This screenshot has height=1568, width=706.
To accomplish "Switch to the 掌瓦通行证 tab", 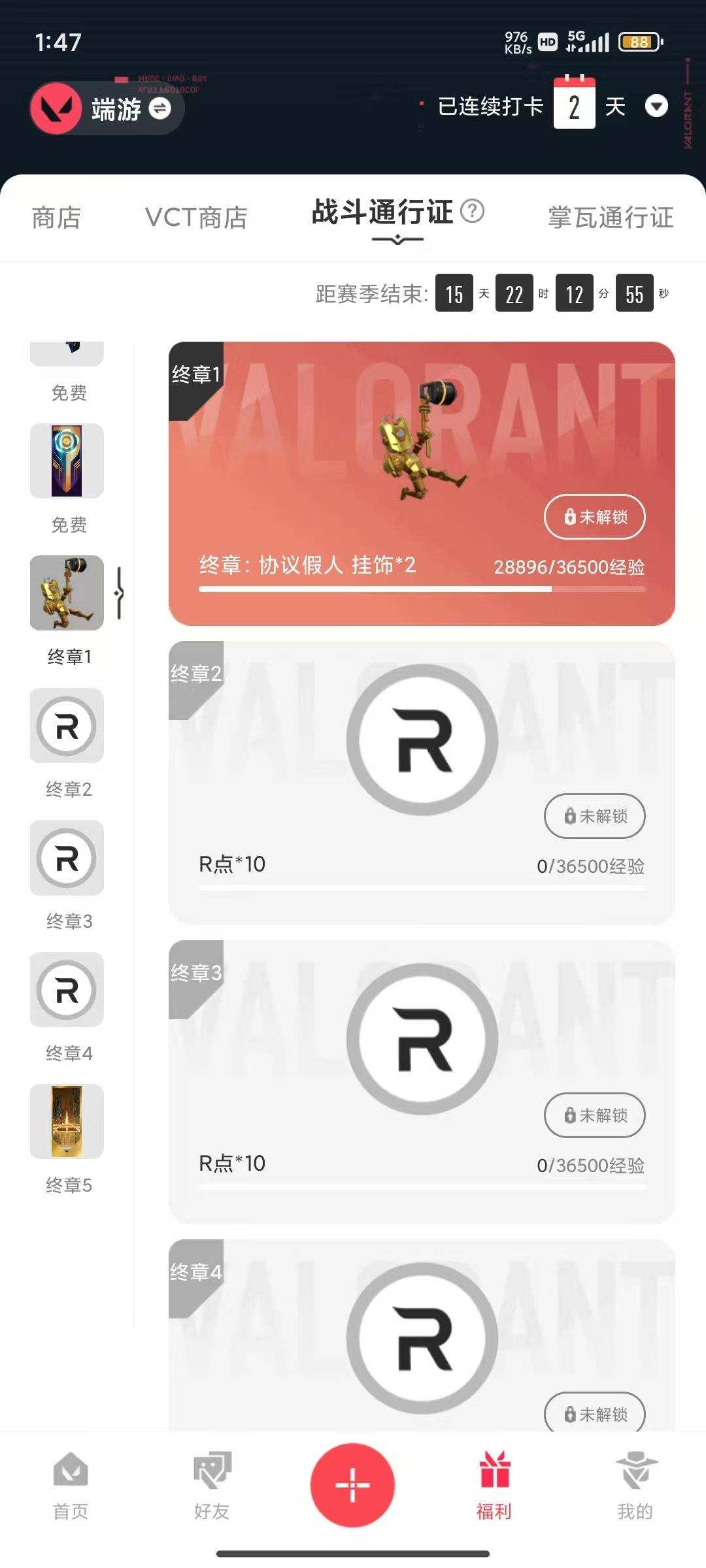I will tap(610, 218).
